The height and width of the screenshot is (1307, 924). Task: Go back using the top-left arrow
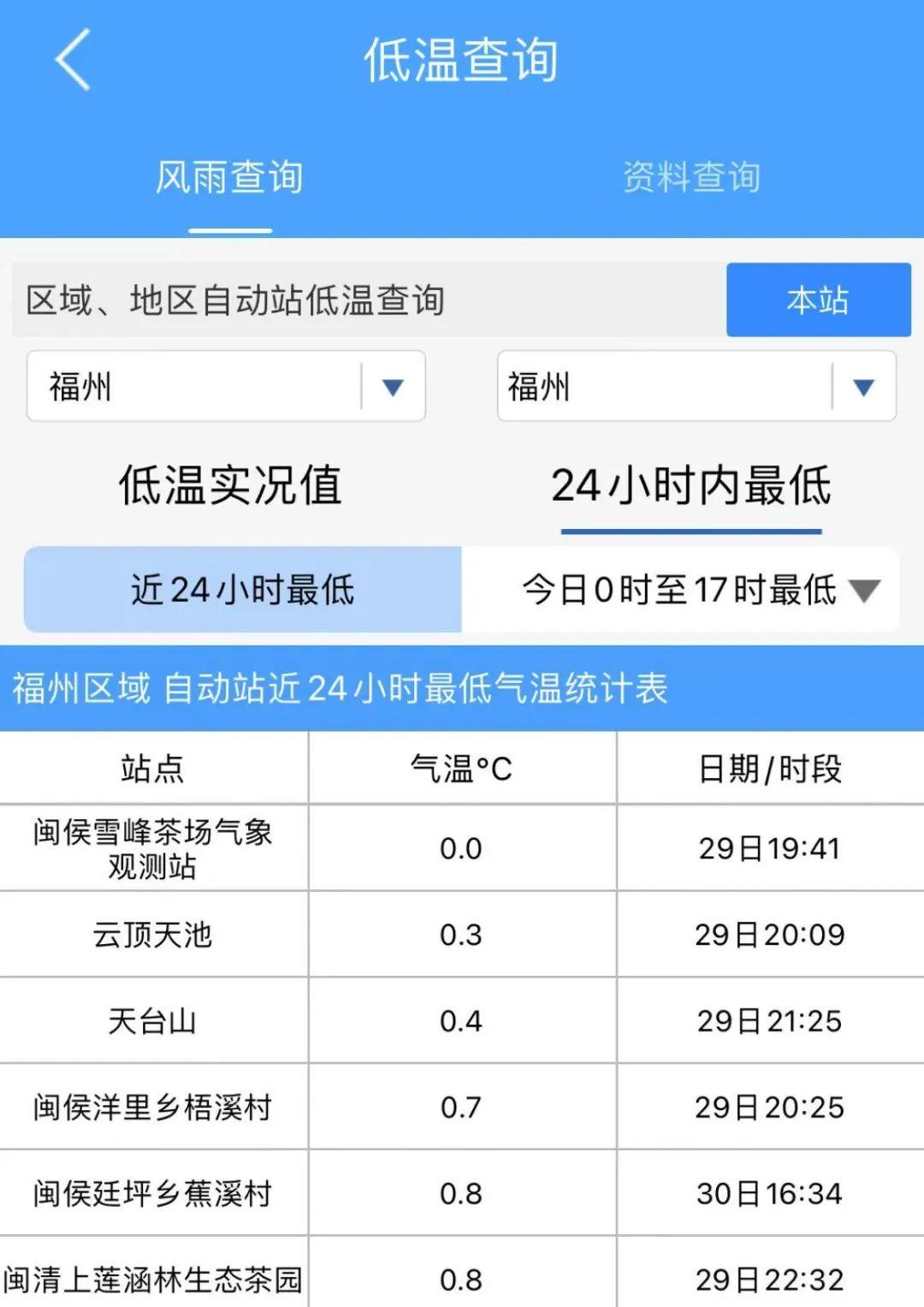point(74,60)
